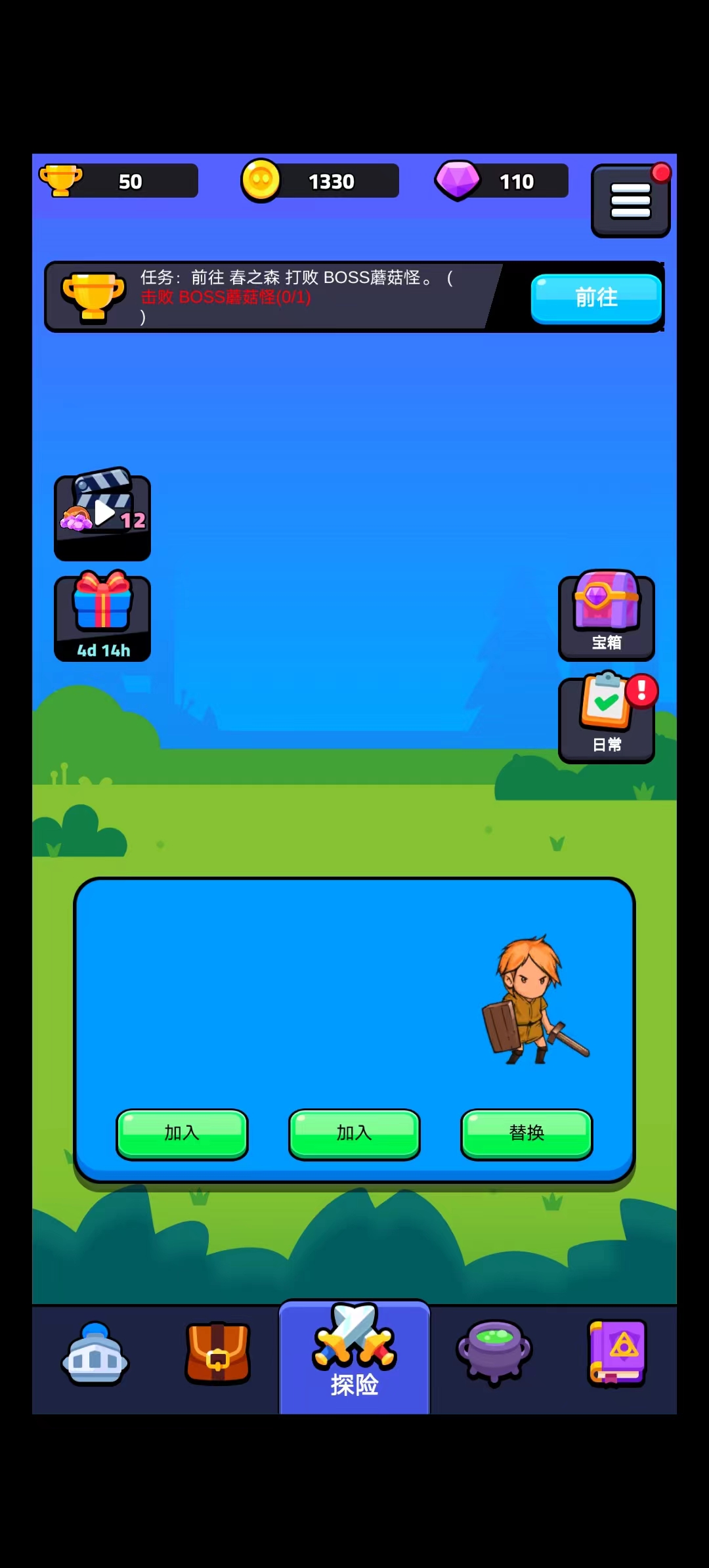Tap 替换 to replace the hero
Viewport: 709px width, 1568px height.
tap(526, 1133)
